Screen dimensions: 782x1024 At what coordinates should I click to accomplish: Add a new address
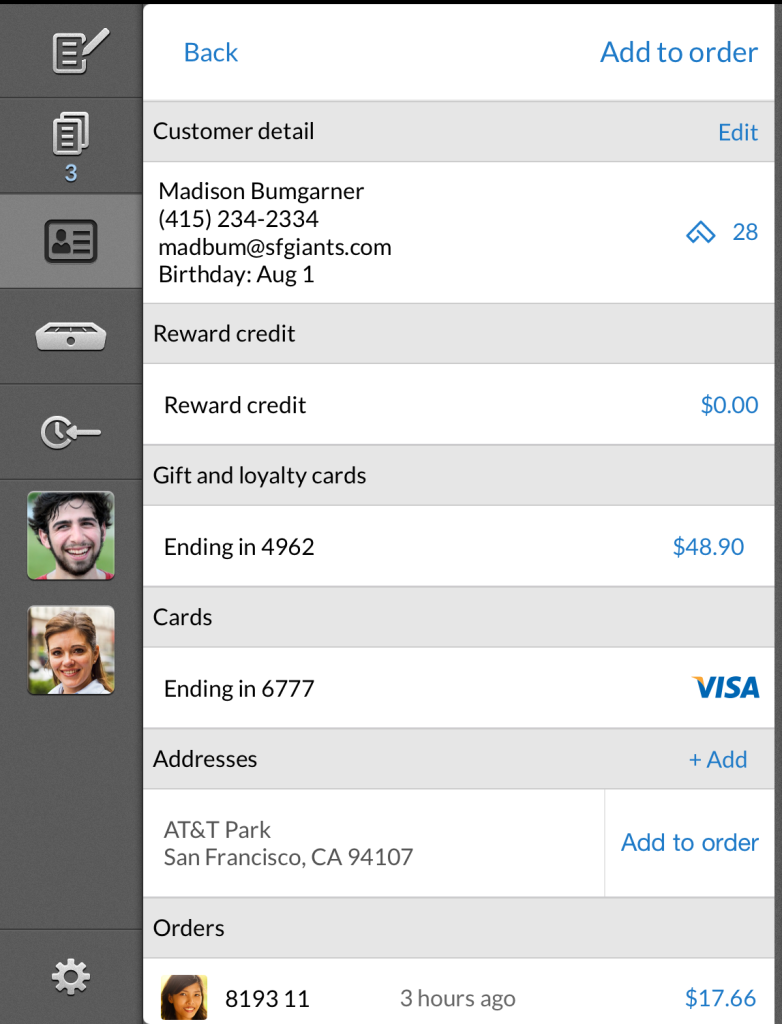click(717, 759)
